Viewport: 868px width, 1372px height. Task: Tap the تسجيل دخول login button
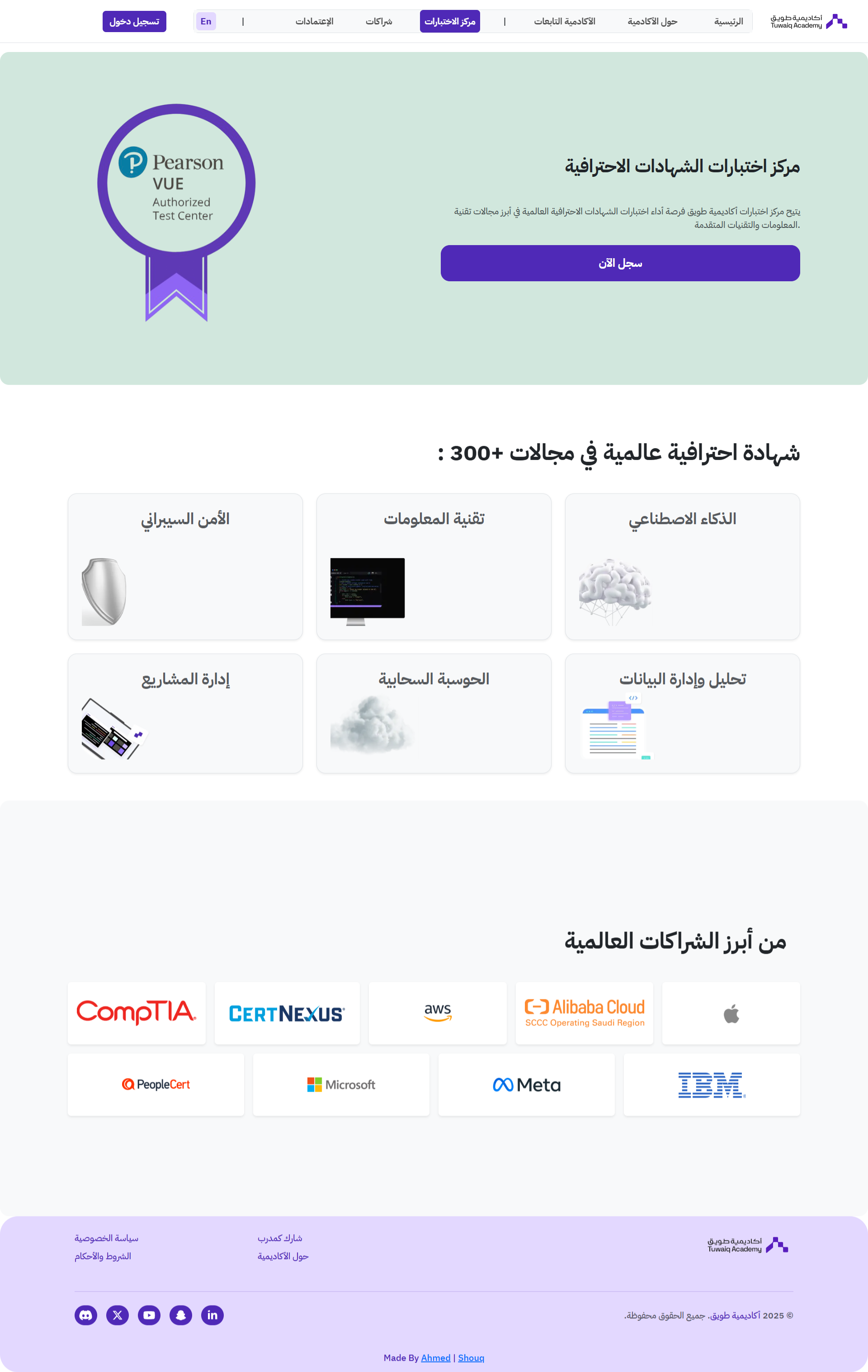click(x=134, y=22)
